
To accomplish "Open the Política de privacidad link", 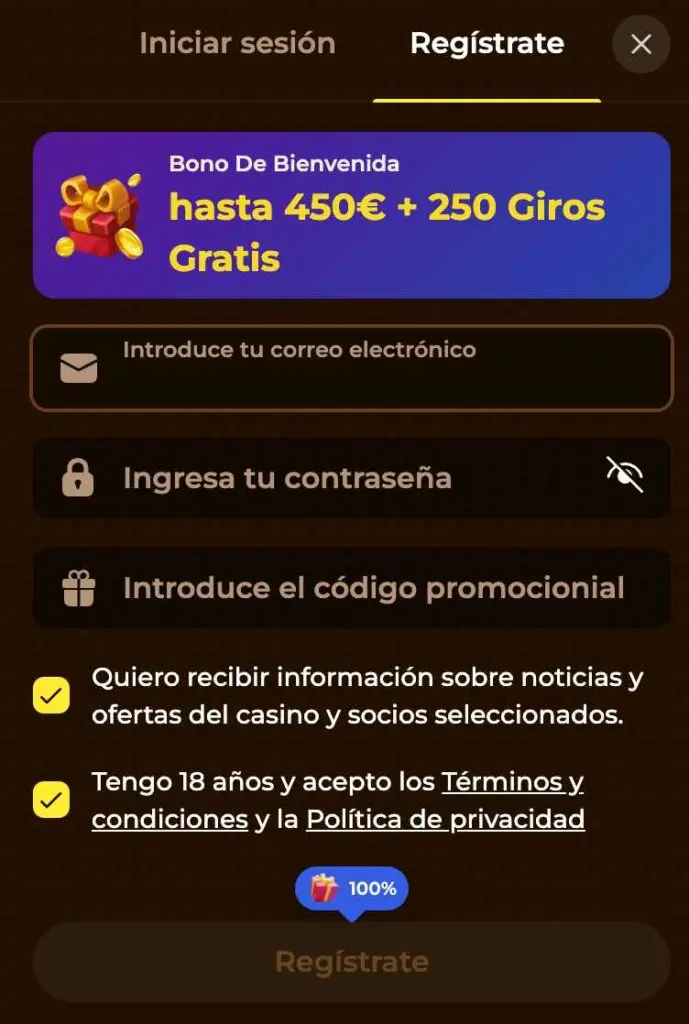I will tap(445, 820).
